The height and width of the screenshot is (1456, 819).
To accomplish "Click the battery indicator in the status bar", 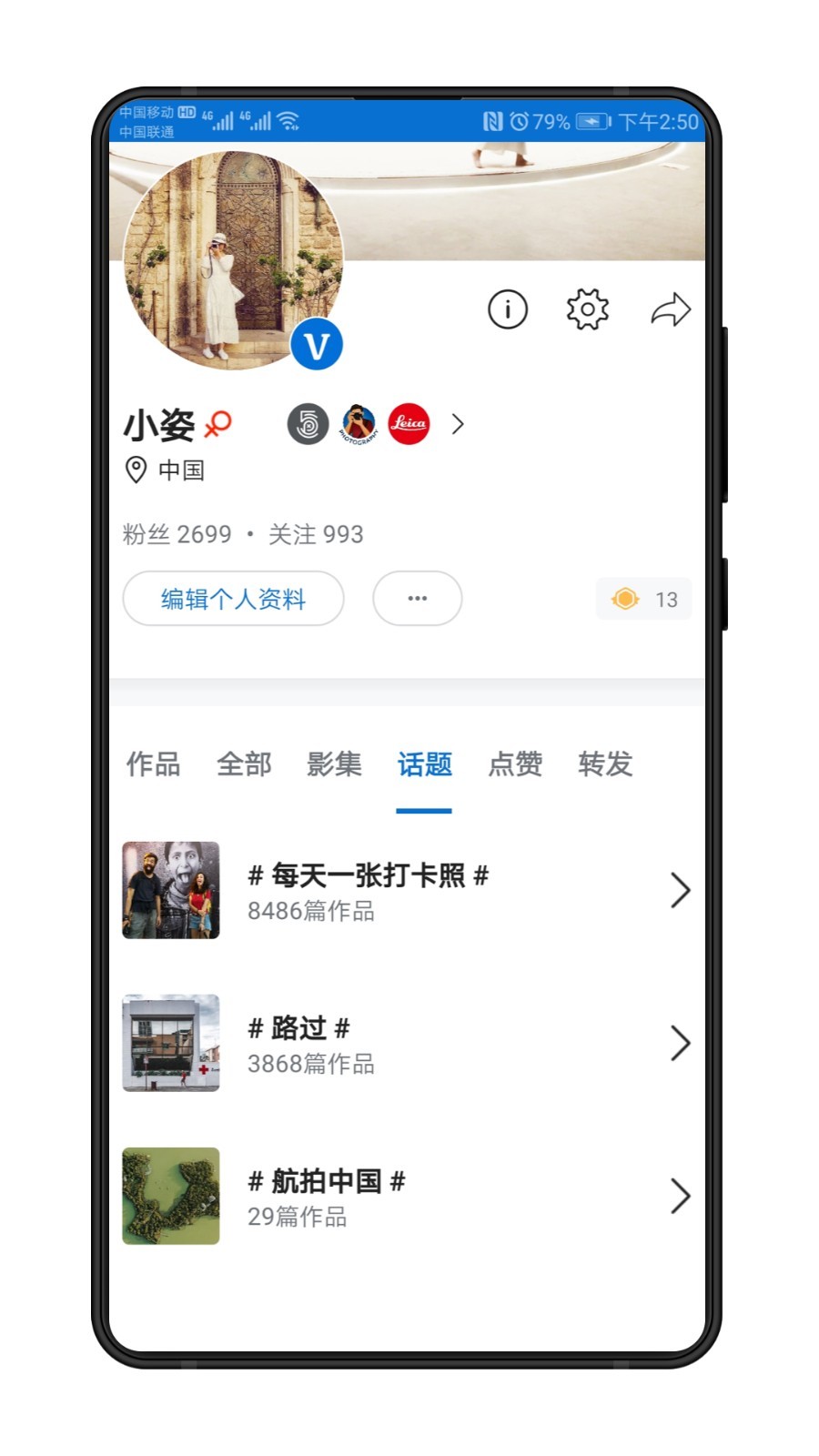I will pos(592,118).
